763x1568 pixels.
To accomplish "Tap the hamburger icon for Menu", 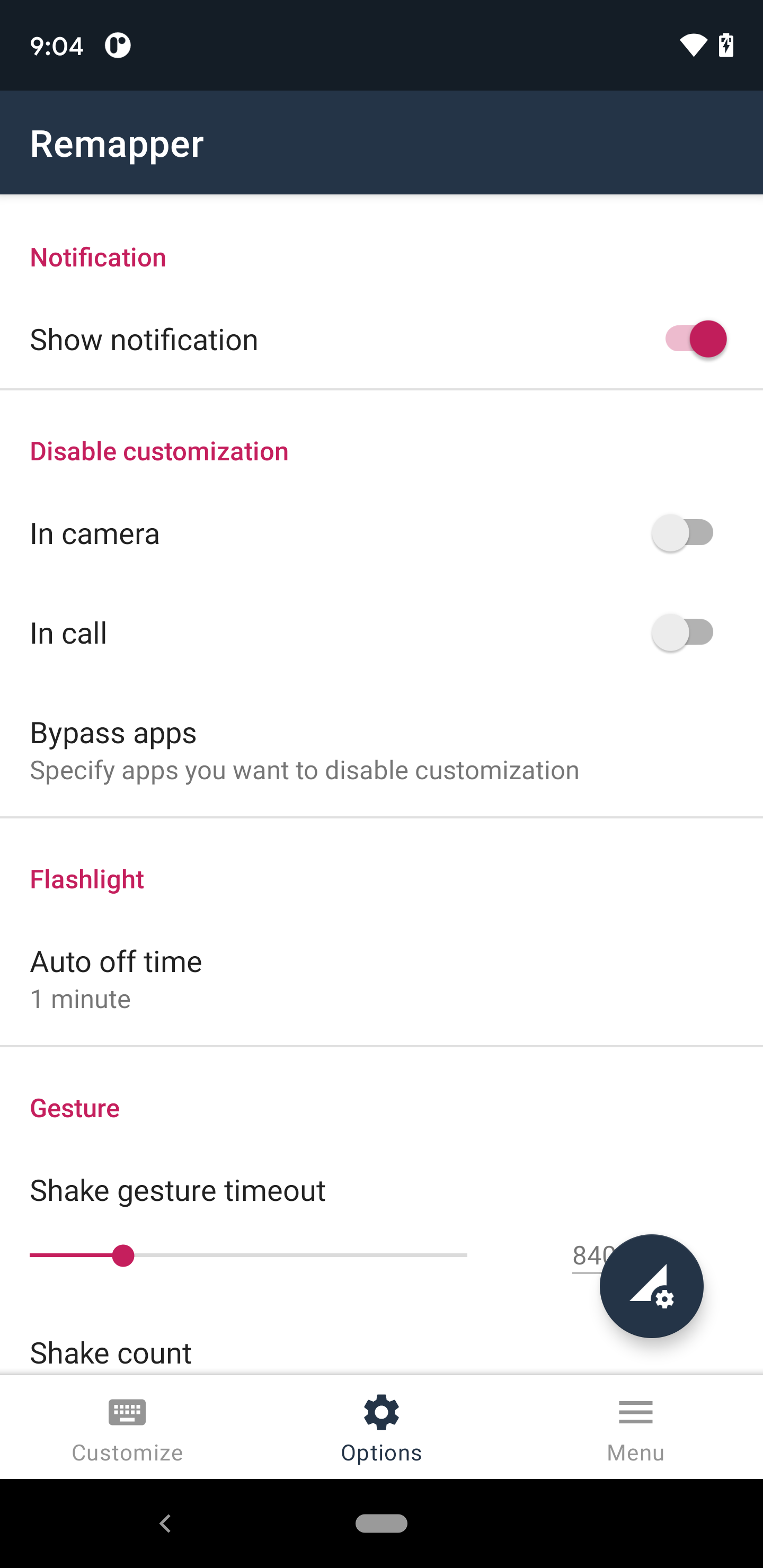I will coord(635,1413).
